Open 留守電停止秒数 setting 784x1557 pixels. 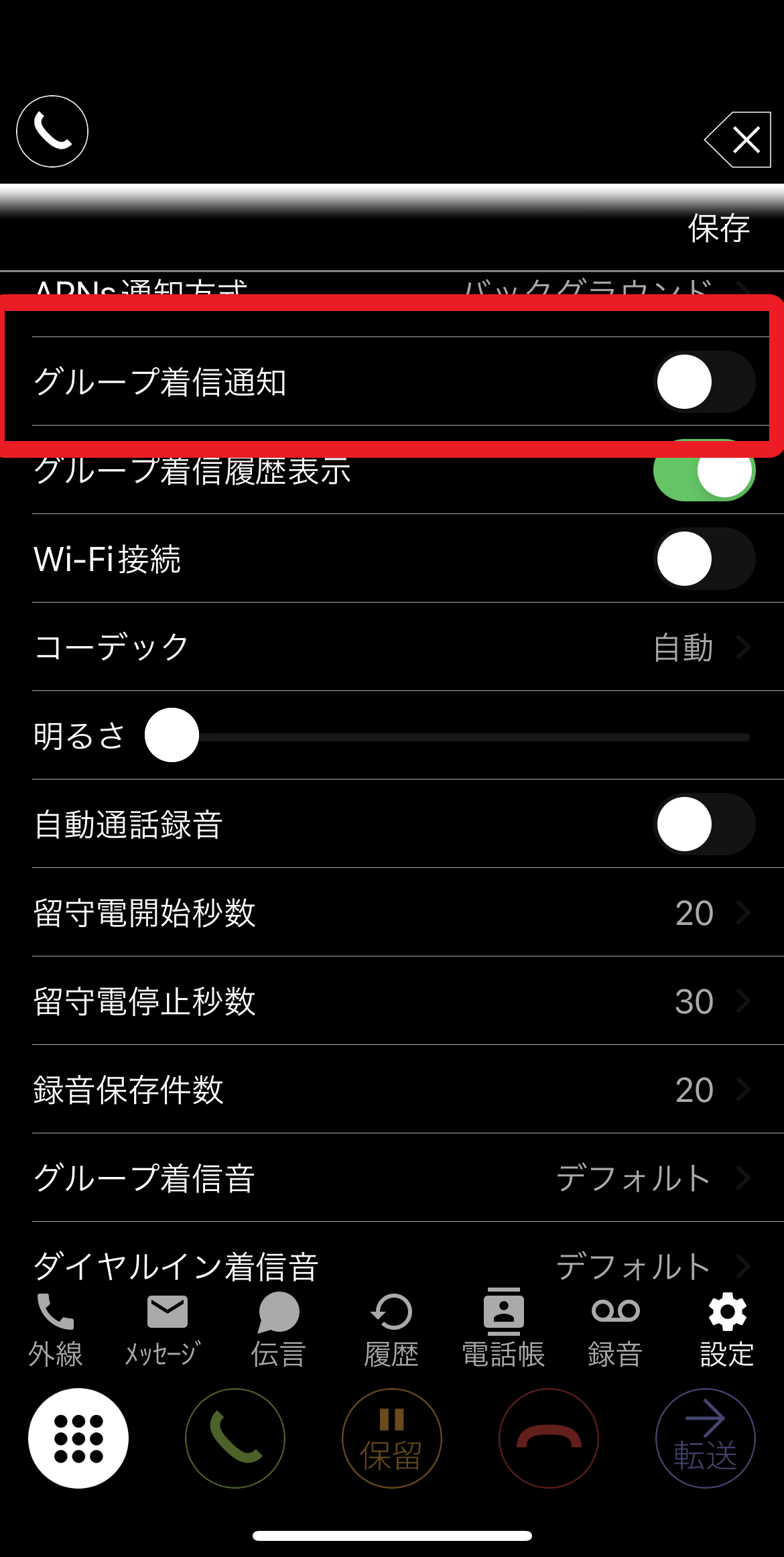[392, 1001]
